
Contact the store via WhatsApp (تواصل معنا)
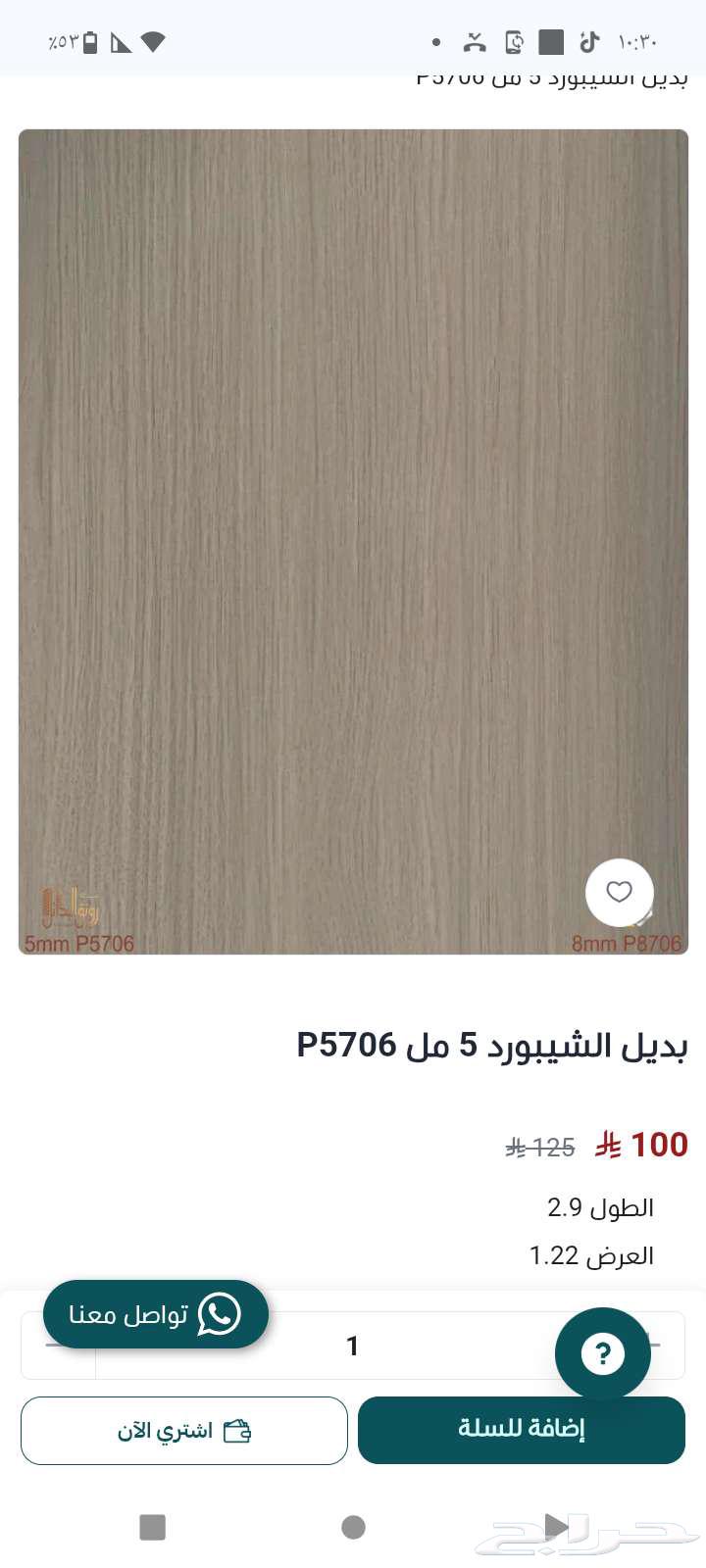click(156, 1314)
